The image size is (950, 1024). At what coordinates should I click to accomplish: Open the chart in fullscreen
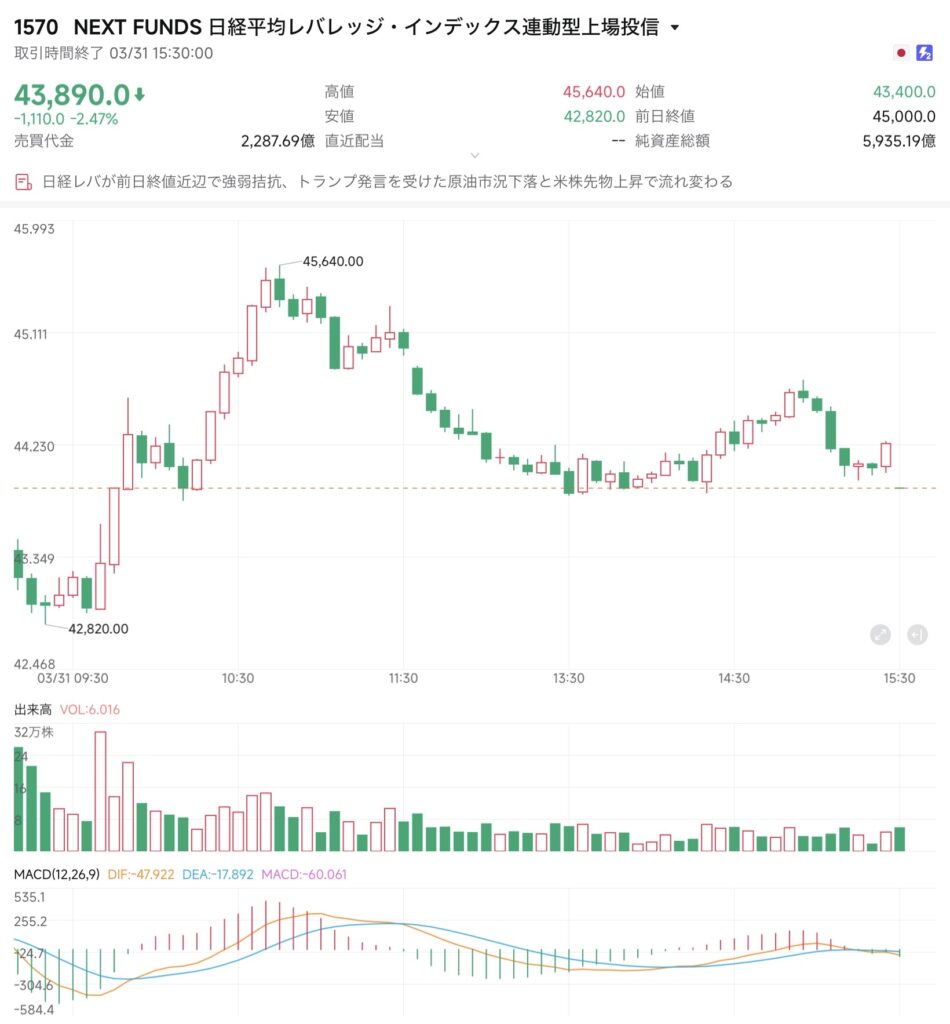[x=880, y=634]
